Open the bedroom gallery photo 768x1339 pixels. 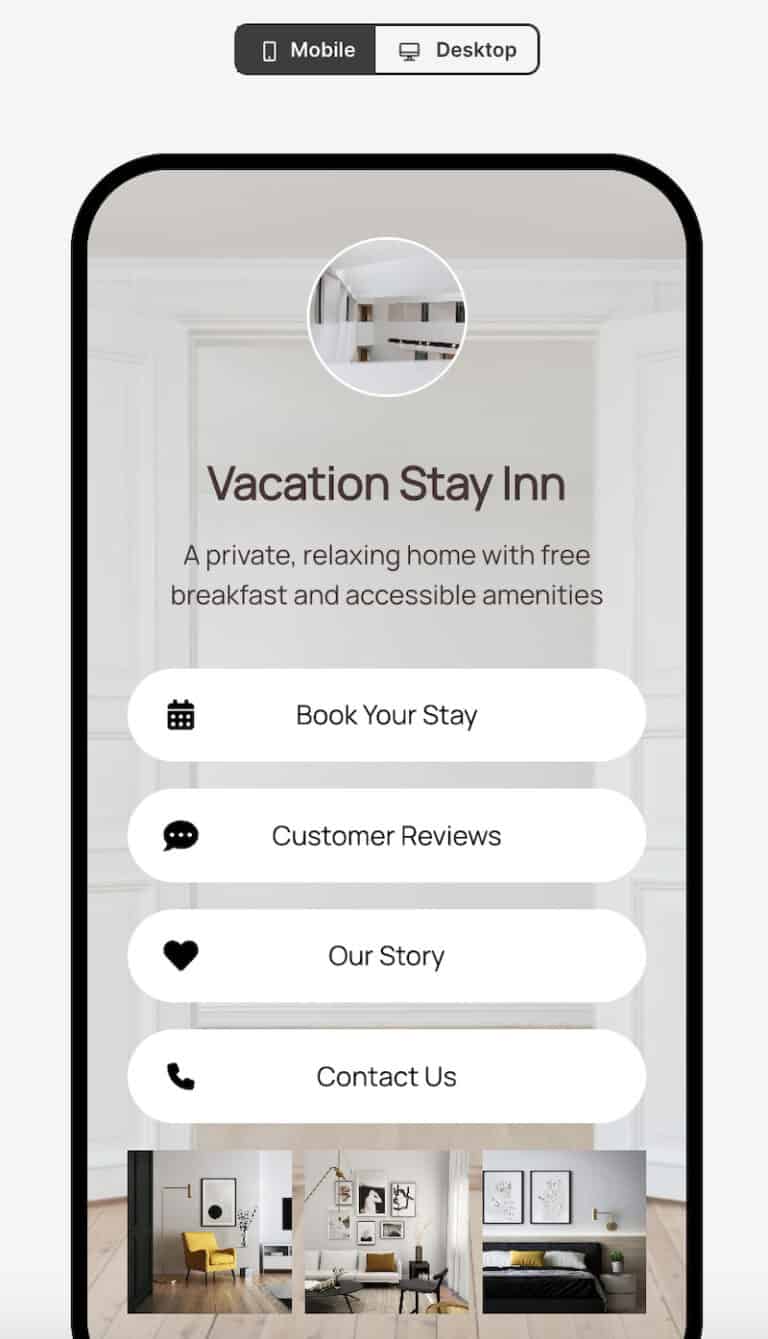tap(564, 1231)
